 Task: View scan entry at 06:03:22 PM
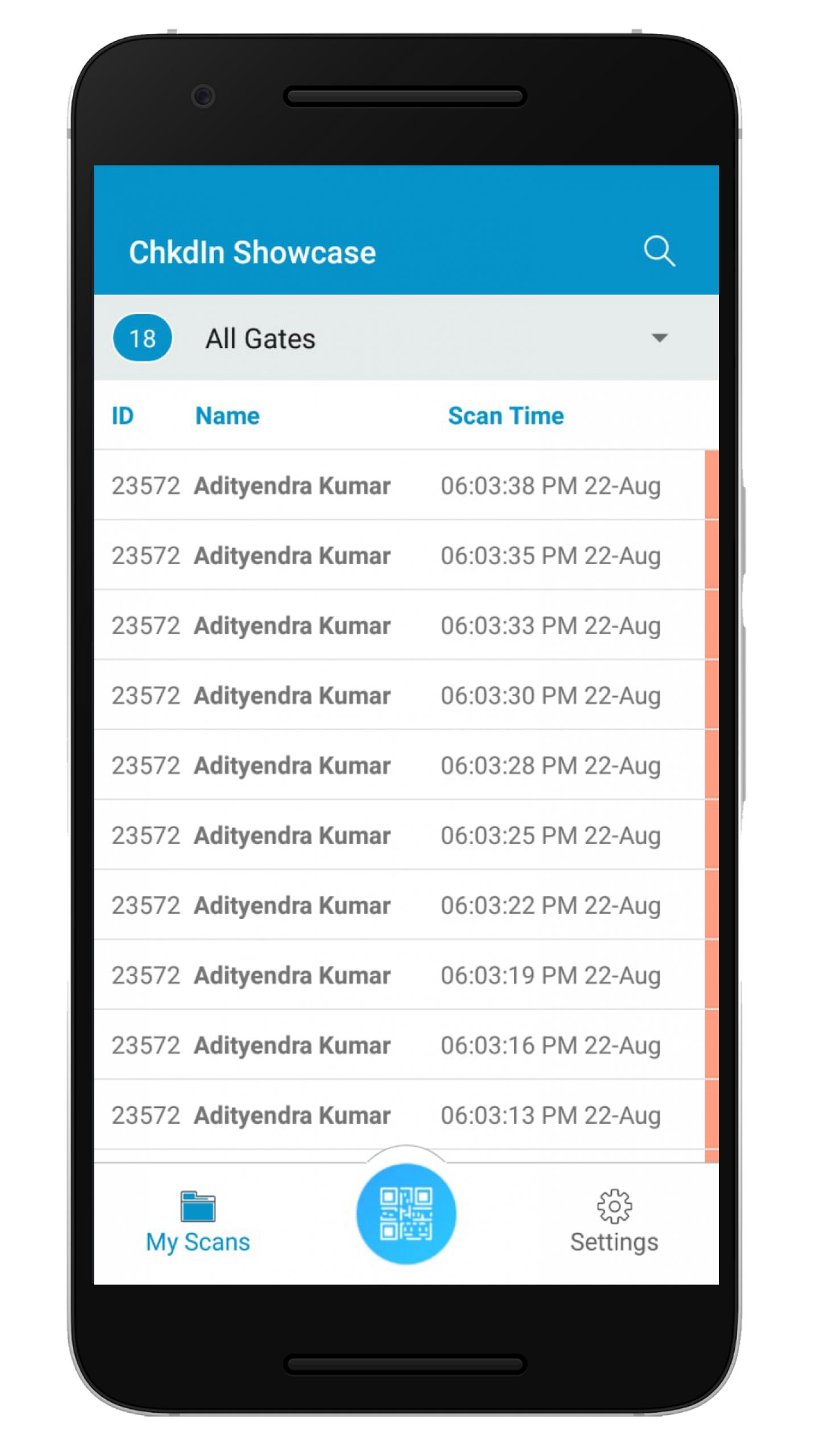(398, 905)
